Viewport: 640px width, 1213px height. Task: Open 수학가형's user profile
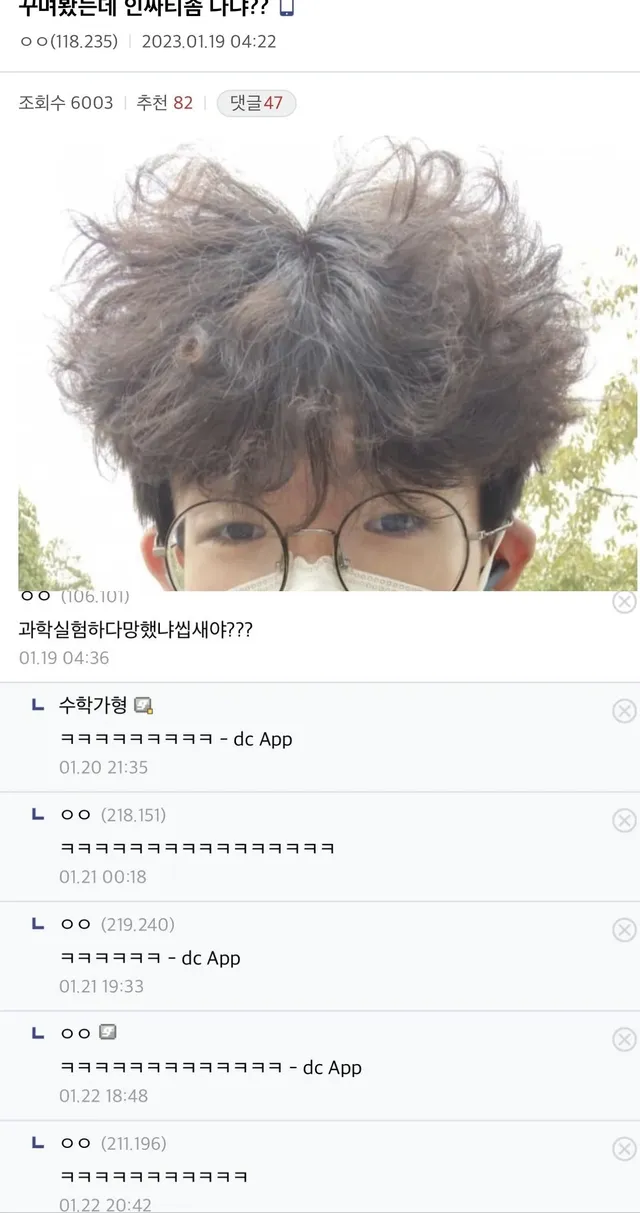coord(93,706)
